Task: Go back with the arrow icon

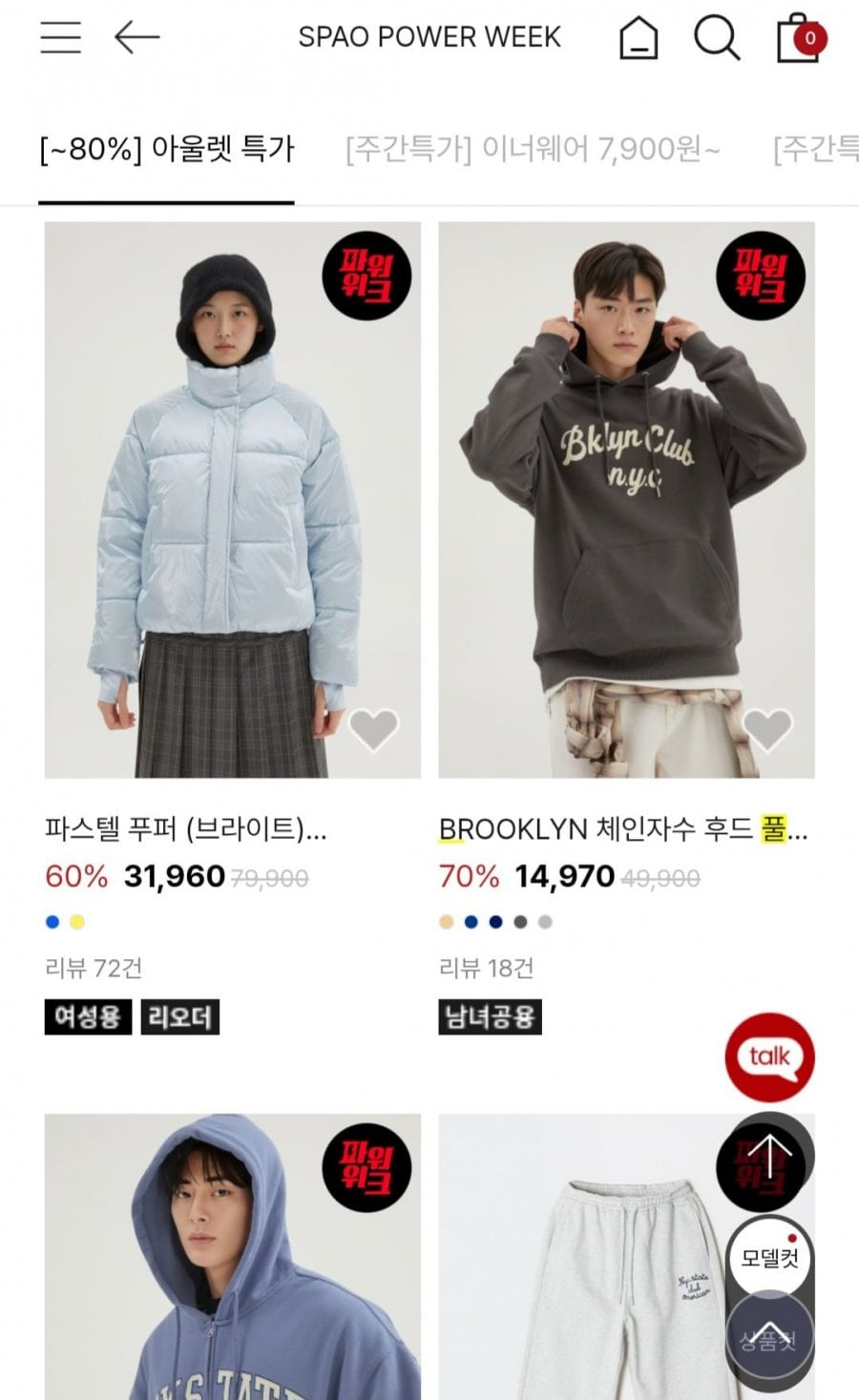Action: coord(136,37)
